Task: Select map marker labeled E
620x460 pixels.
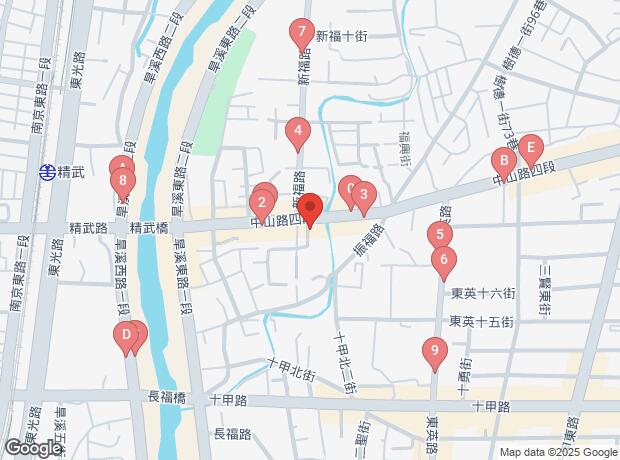Action: (x=530, y=148)
